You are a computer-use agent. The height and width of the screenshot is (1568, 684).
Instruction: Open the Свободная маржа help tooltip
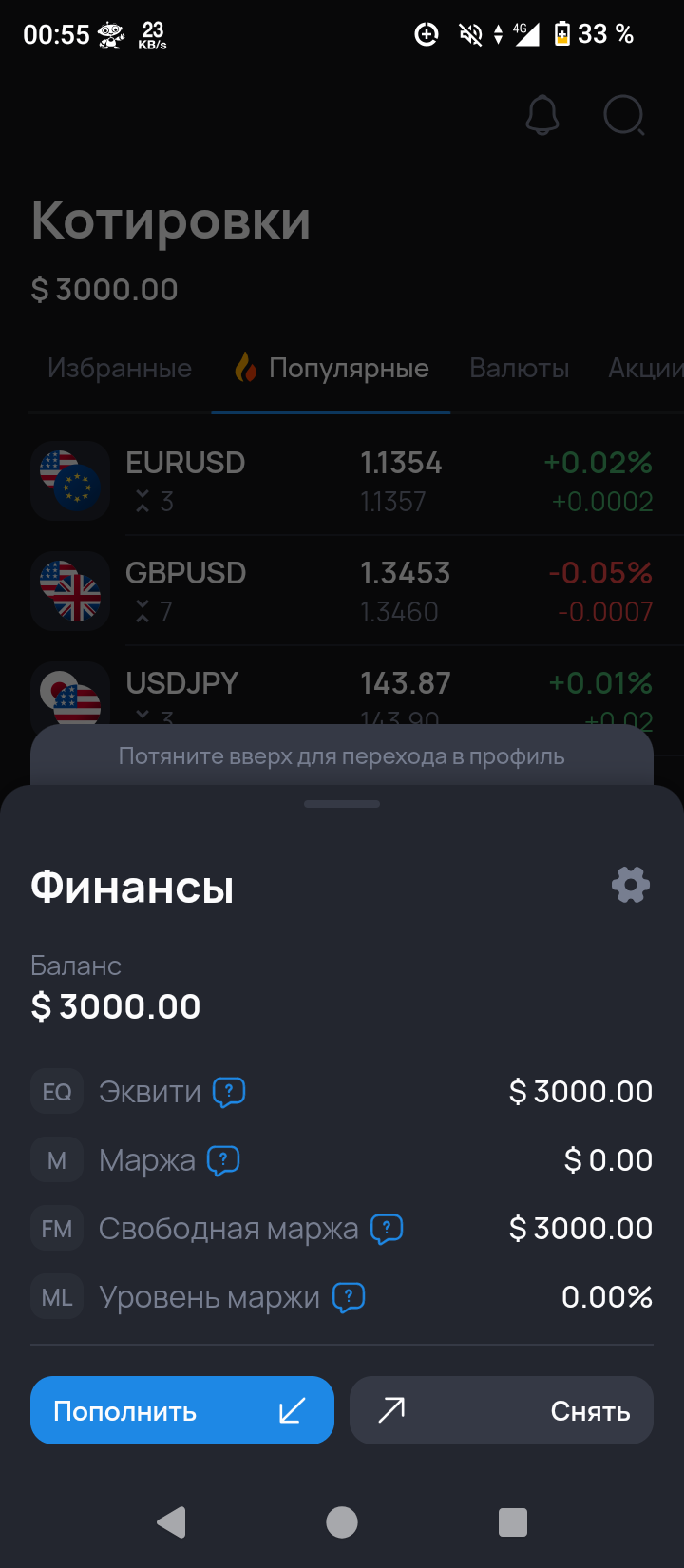(387, 1229)
